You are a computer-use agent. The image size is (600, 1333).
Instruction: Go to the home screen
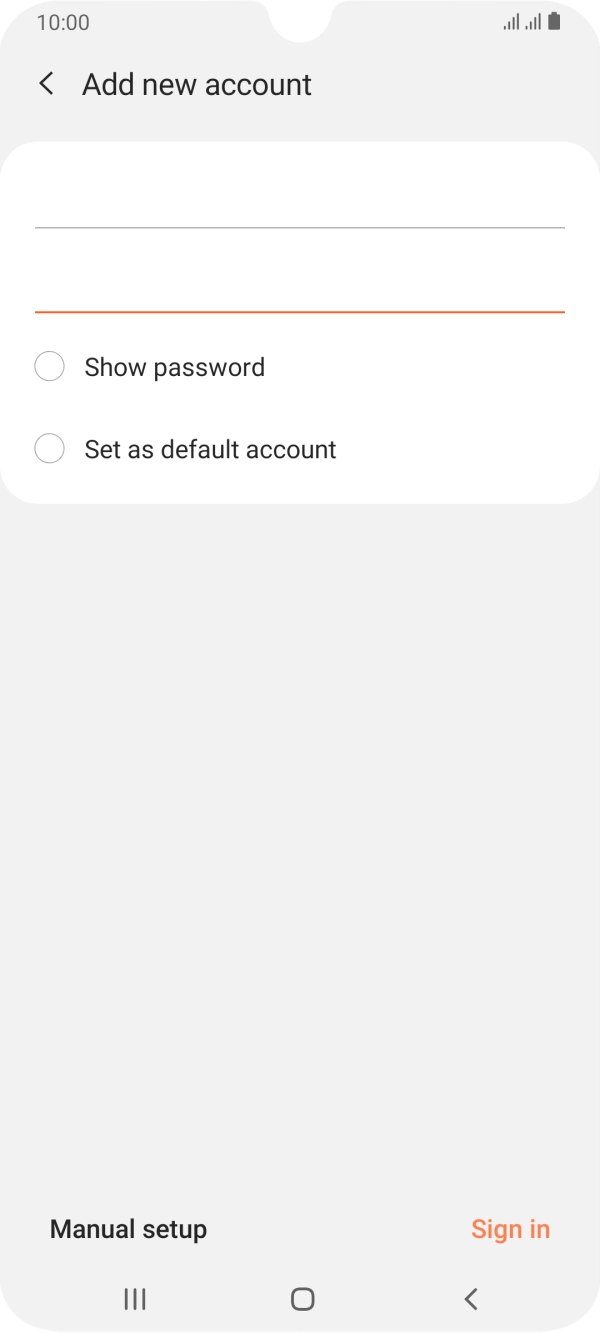click(x=302, y=1299)
